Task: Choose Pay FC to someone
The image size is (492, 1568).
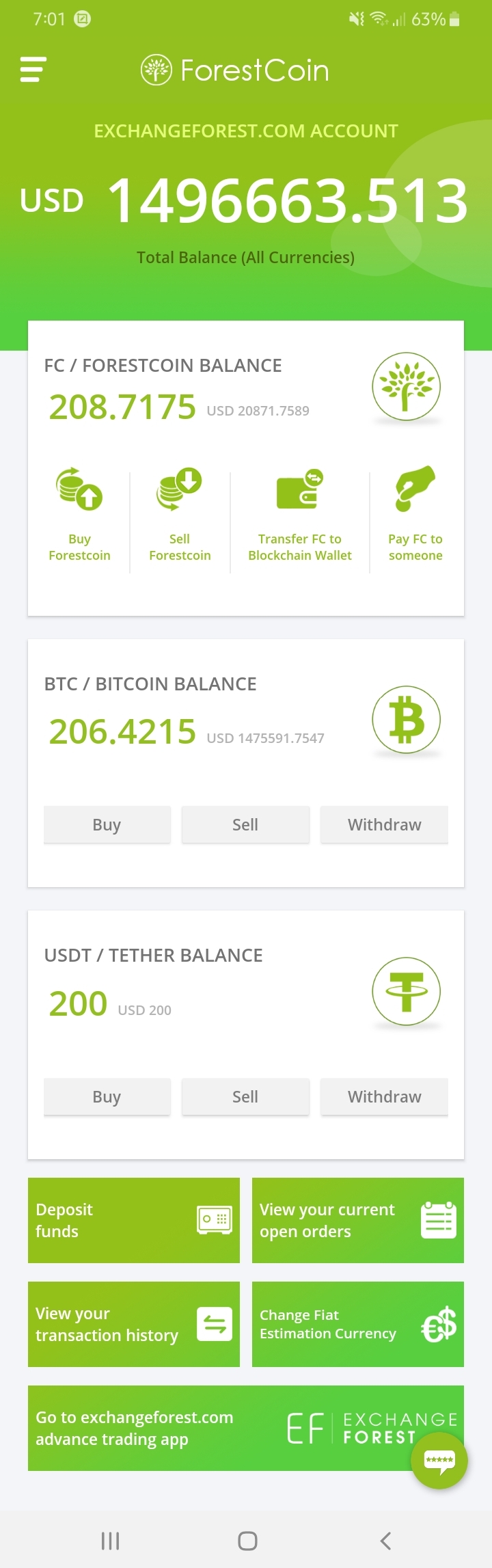Action: pyautogui.click(x=415, y=515)
